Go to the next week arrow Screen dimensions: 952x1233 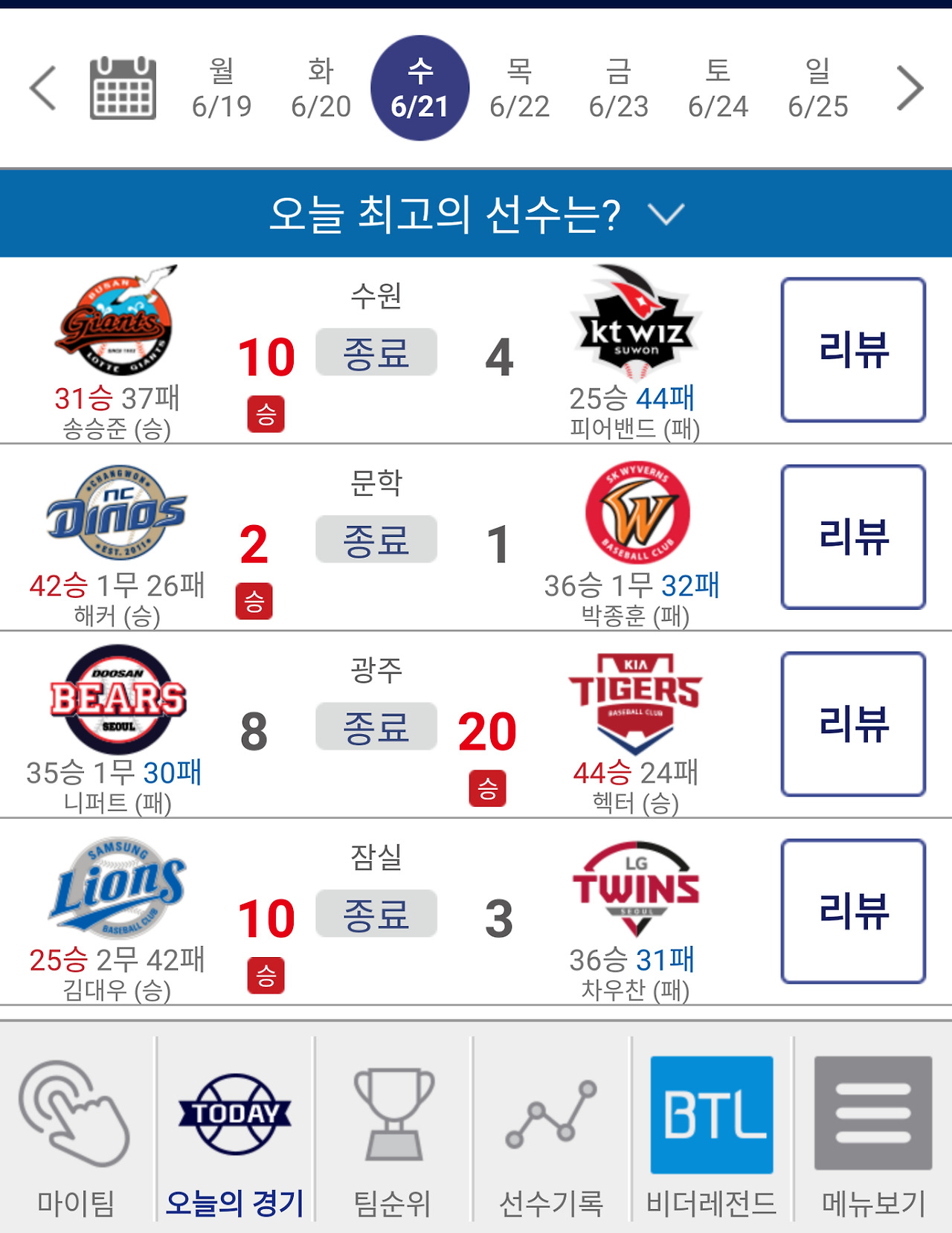tap(909, 88)
